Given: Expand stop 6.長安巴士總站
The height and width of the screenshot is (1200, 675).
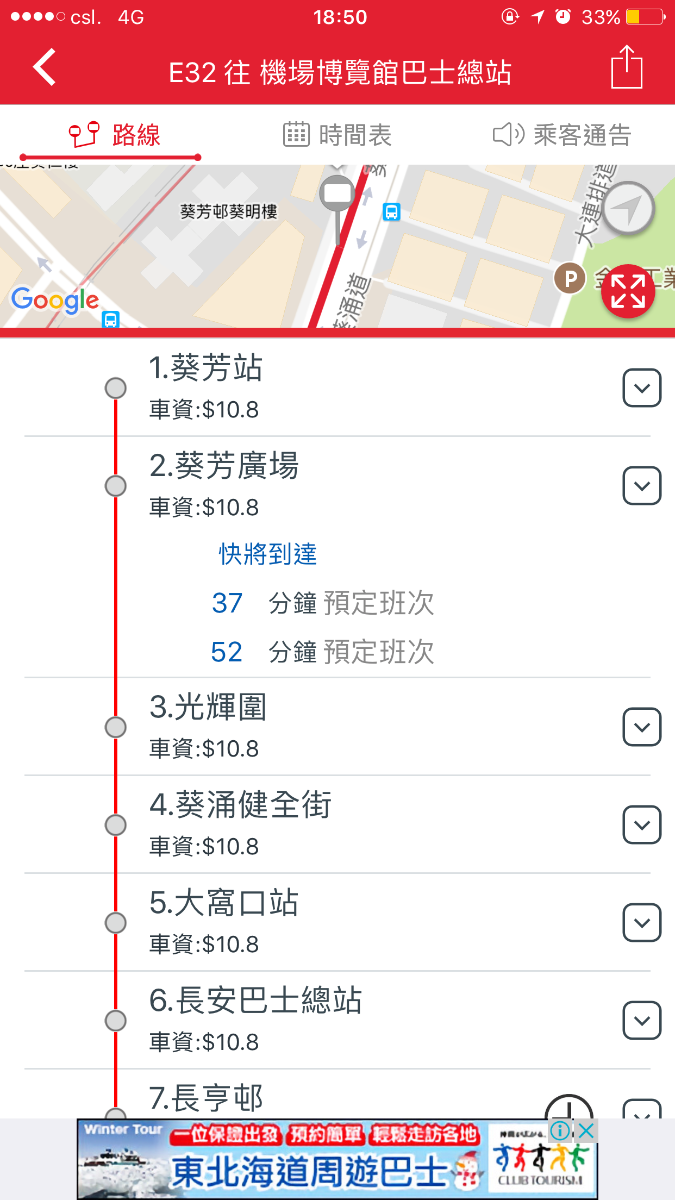Looking at the screenshot, I should (641, 1021).
